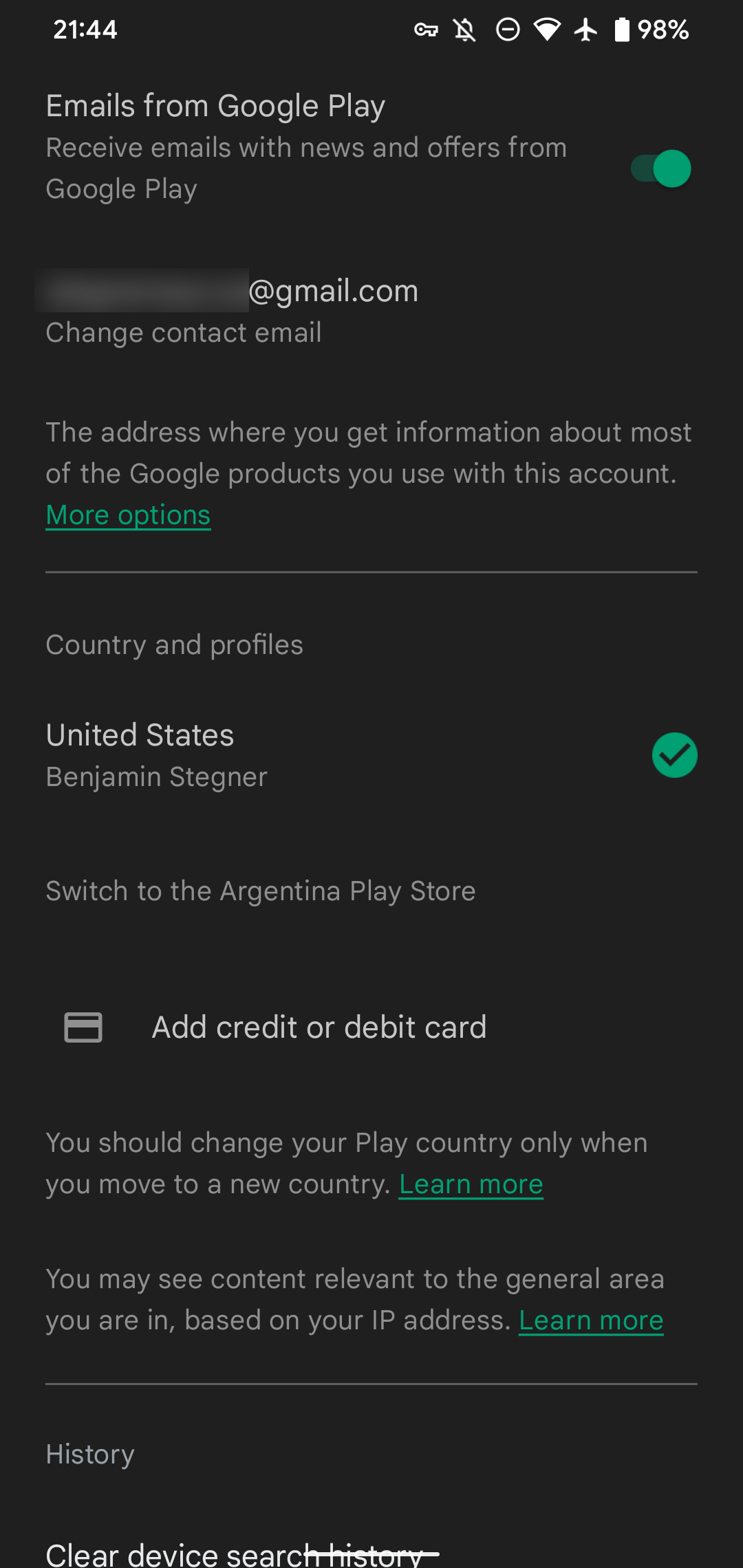Tap the Wi-Fi icon in the status bar
The image size is (743, 1568).
[x=547, y=29]
